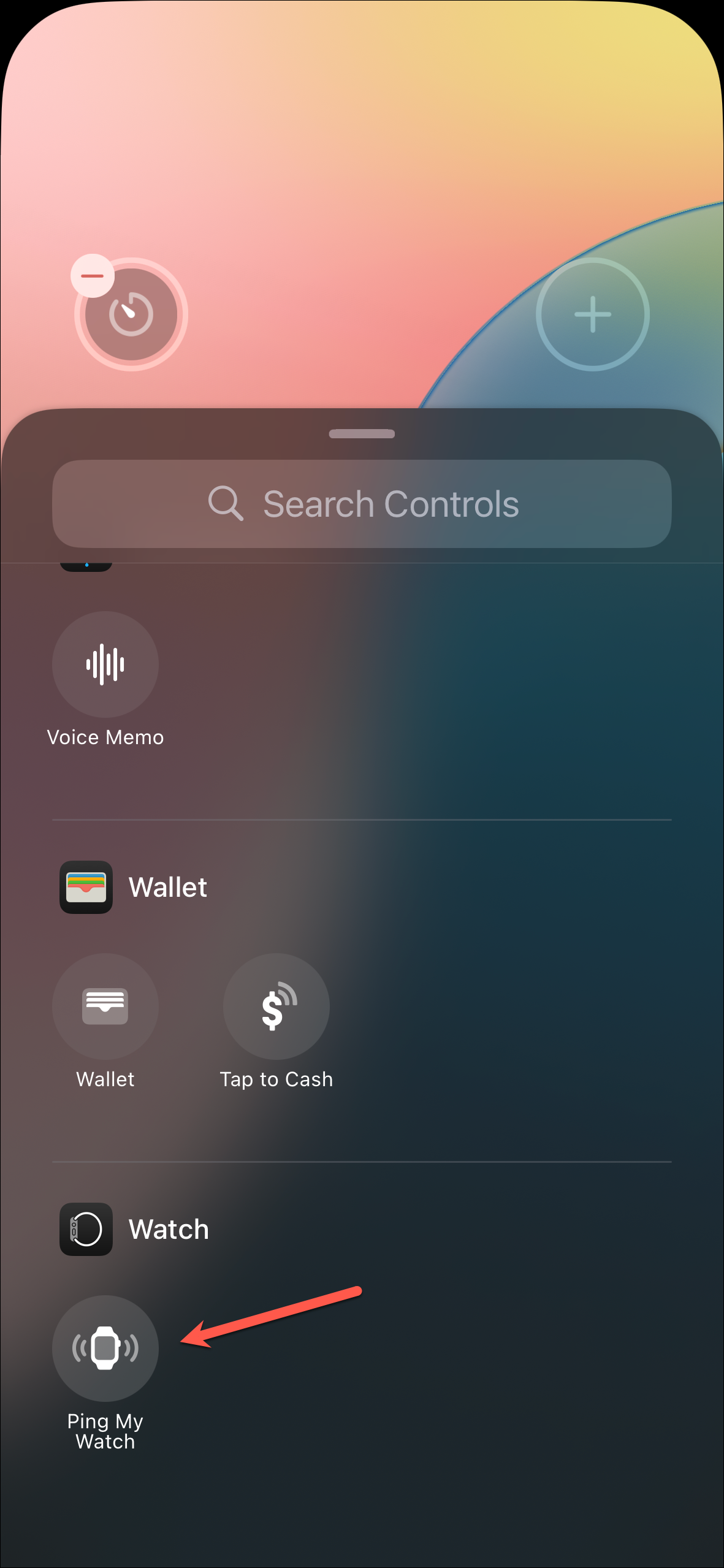Tap the timer control in the left slot
The height and width of the screenshot is (1568, 724).
(131, 316)
